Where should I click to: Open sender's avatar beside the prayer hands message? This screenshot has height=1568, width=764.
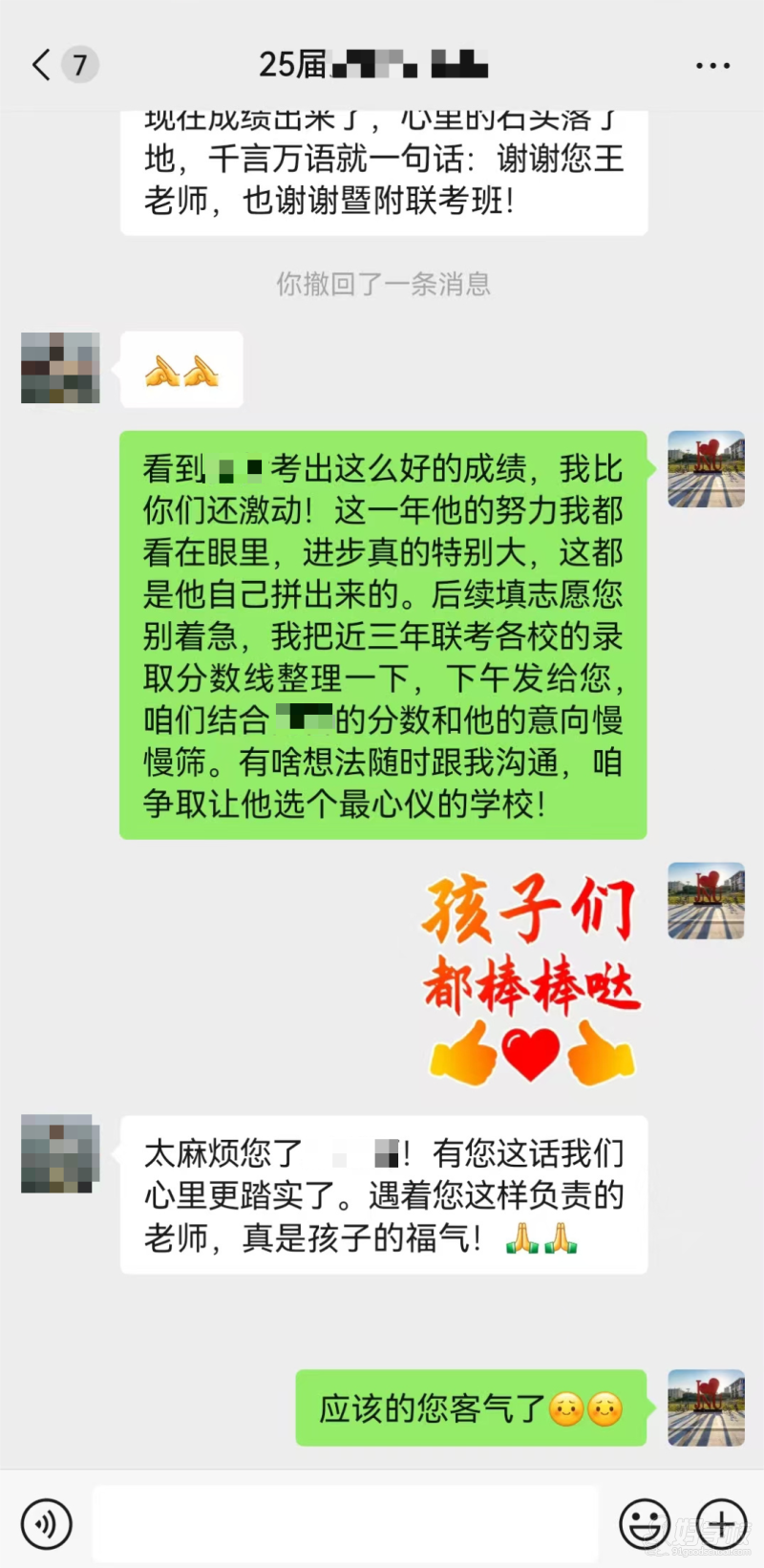[x=60, y=368]
